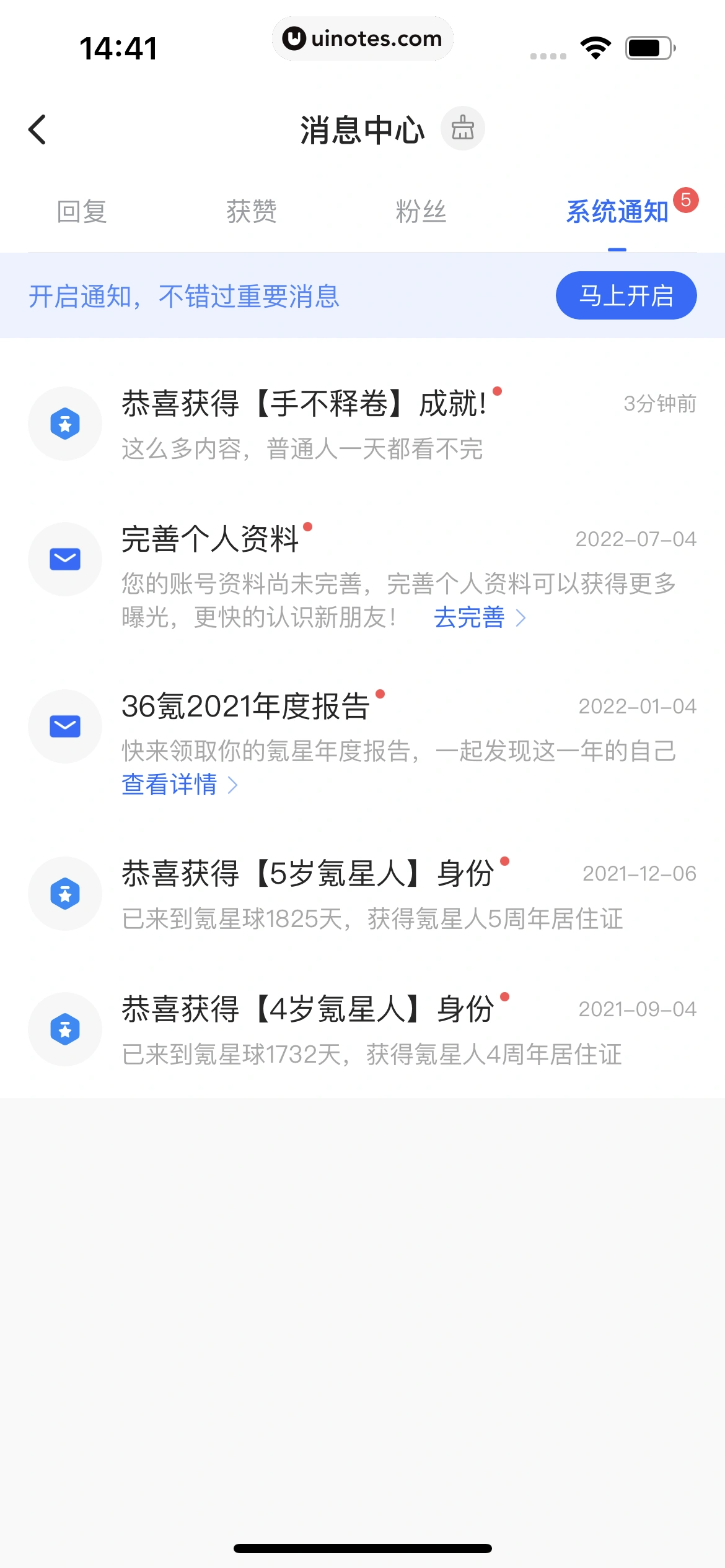Tap the red badge showing 5 on 系统通知
Screen dimensions: 725x1568
(687, 199)
